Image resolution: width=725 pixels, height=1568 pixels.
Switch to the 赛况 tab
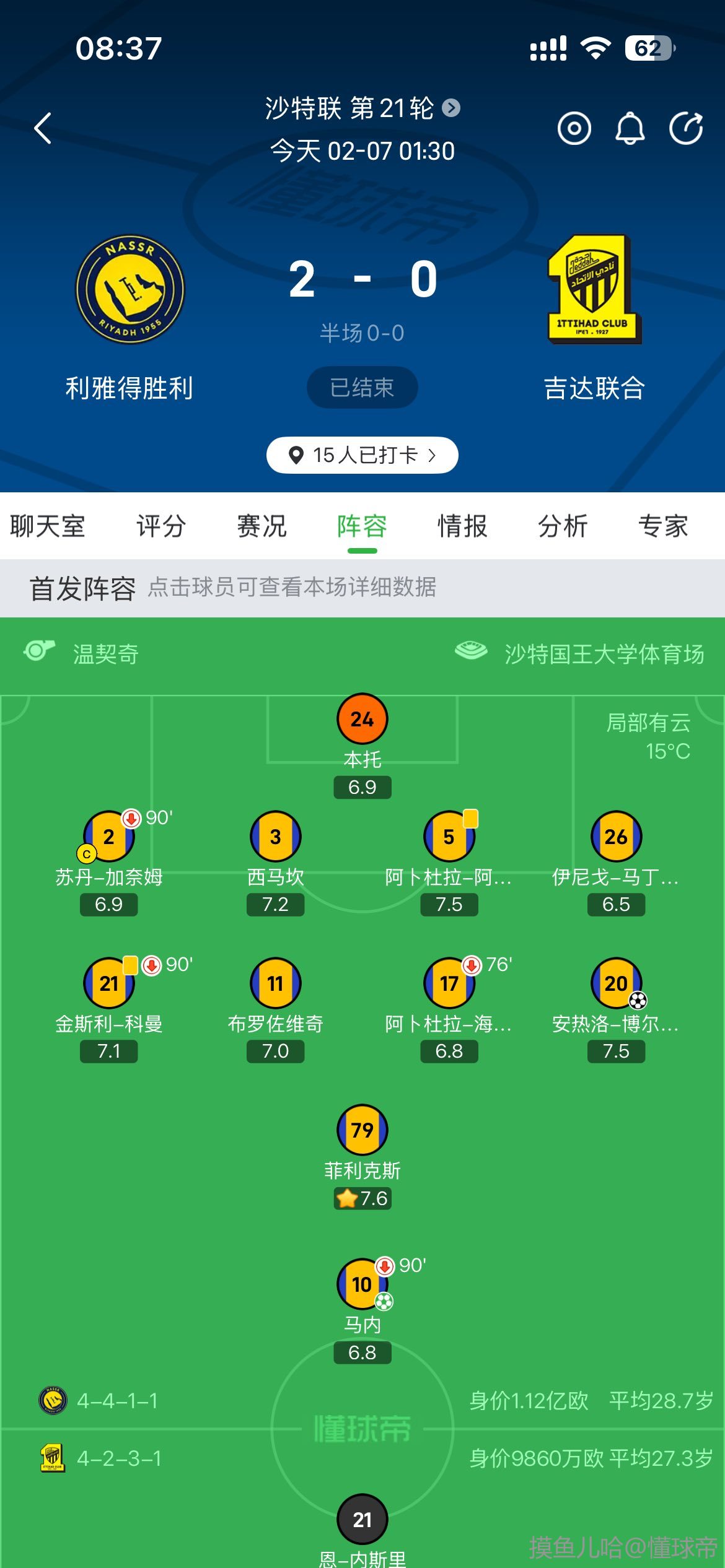pos(261,526)
